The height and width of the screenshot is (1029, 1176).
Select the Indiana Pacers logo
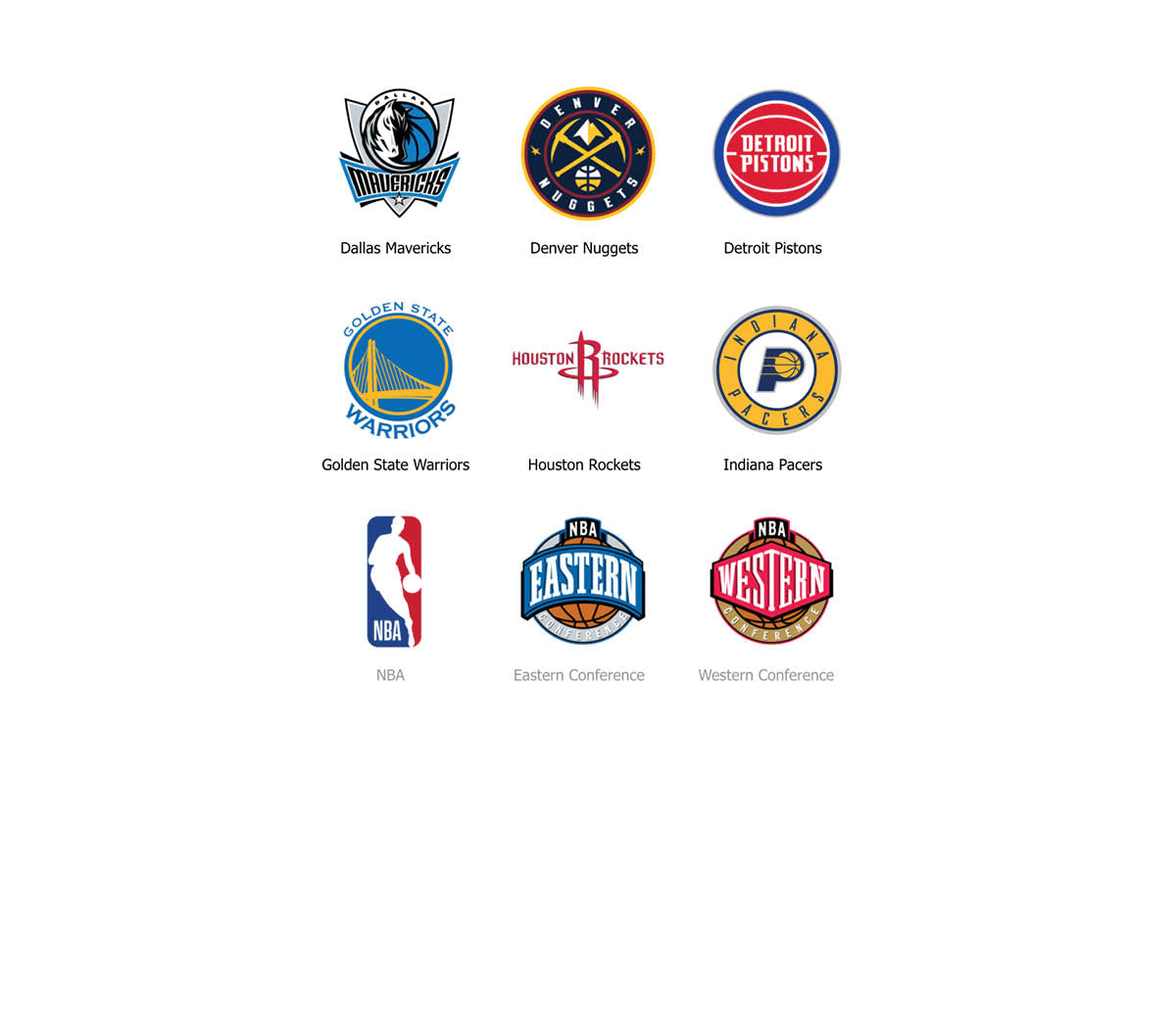(776, 370)
